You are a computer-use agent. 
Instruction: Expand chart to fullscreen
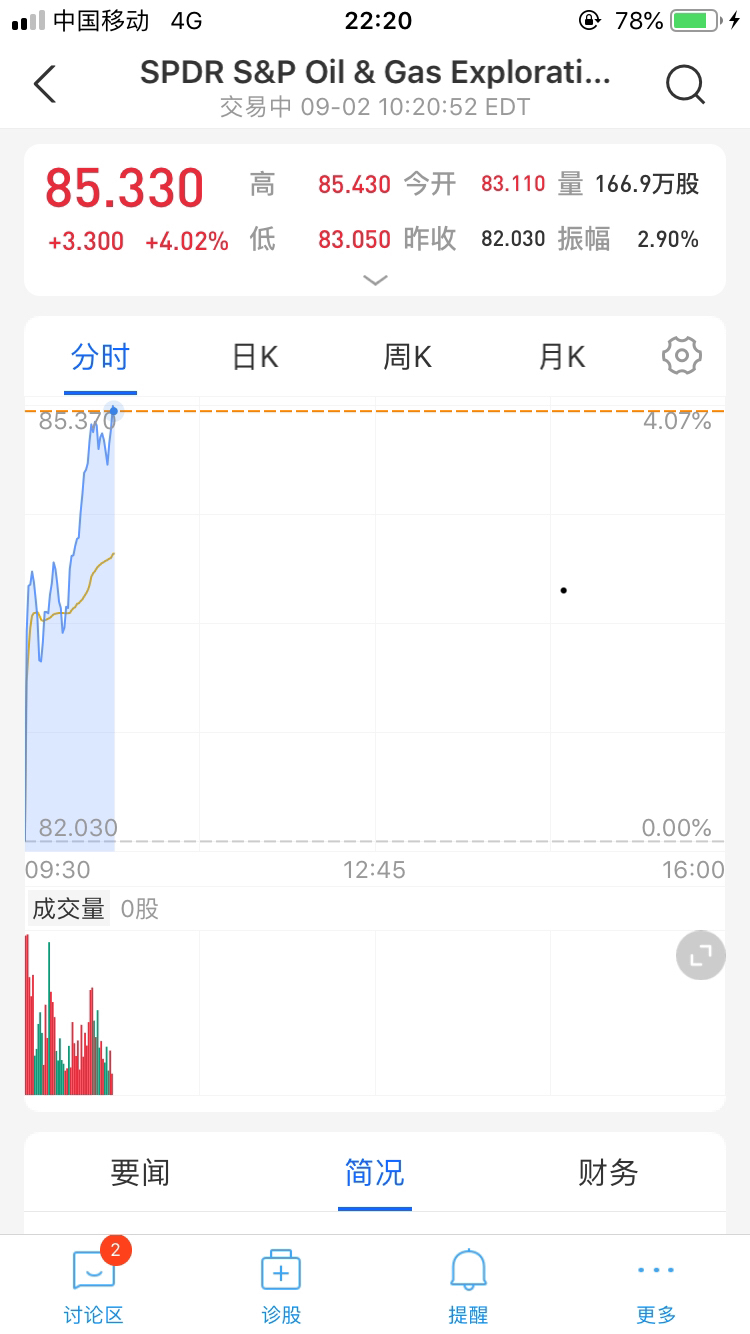(701, 955)
